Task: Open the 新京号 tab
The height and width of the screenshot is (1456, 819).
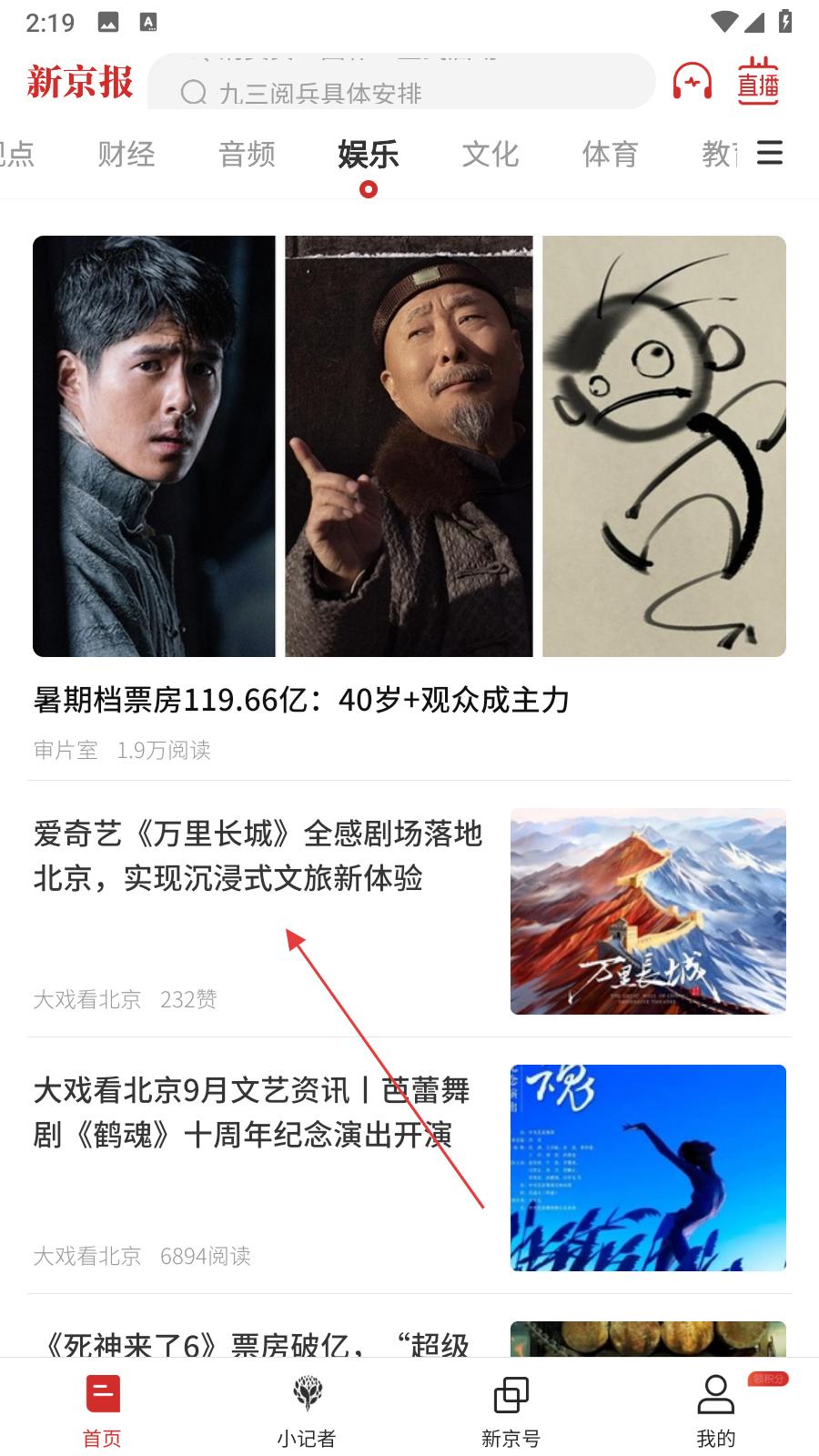Action: [511, 1409]
